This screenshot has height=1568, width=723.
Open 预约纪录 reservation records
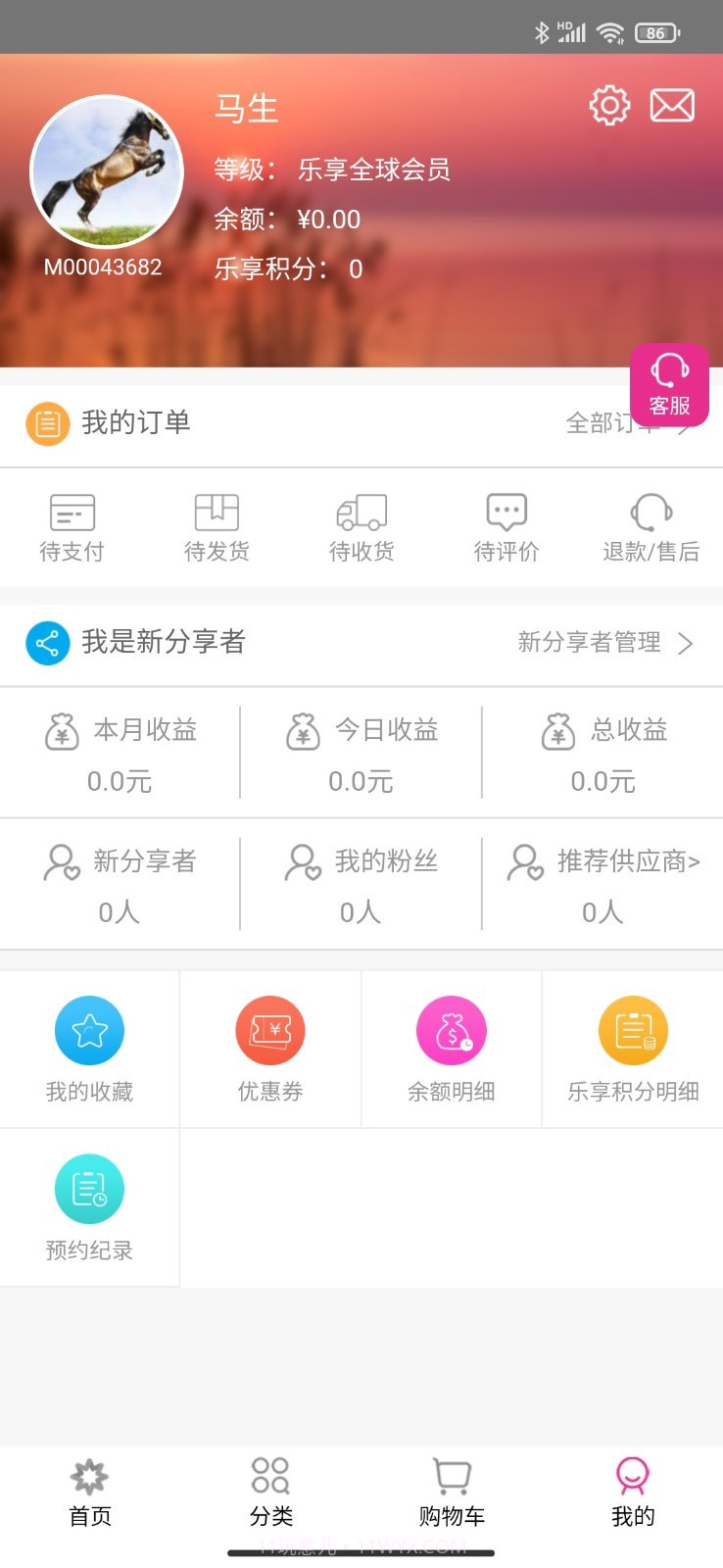[89, 1207]
